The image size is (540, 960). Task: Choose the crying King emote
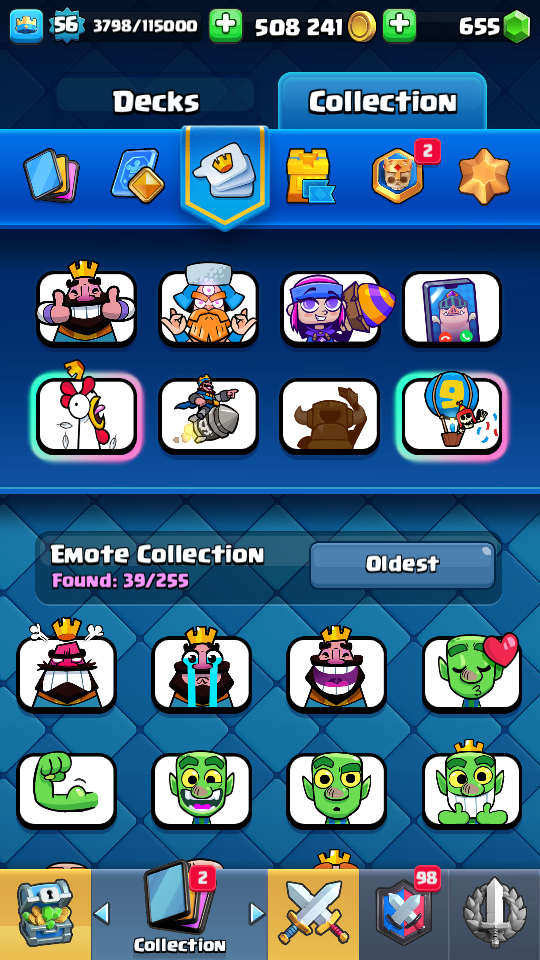(201, 670)
